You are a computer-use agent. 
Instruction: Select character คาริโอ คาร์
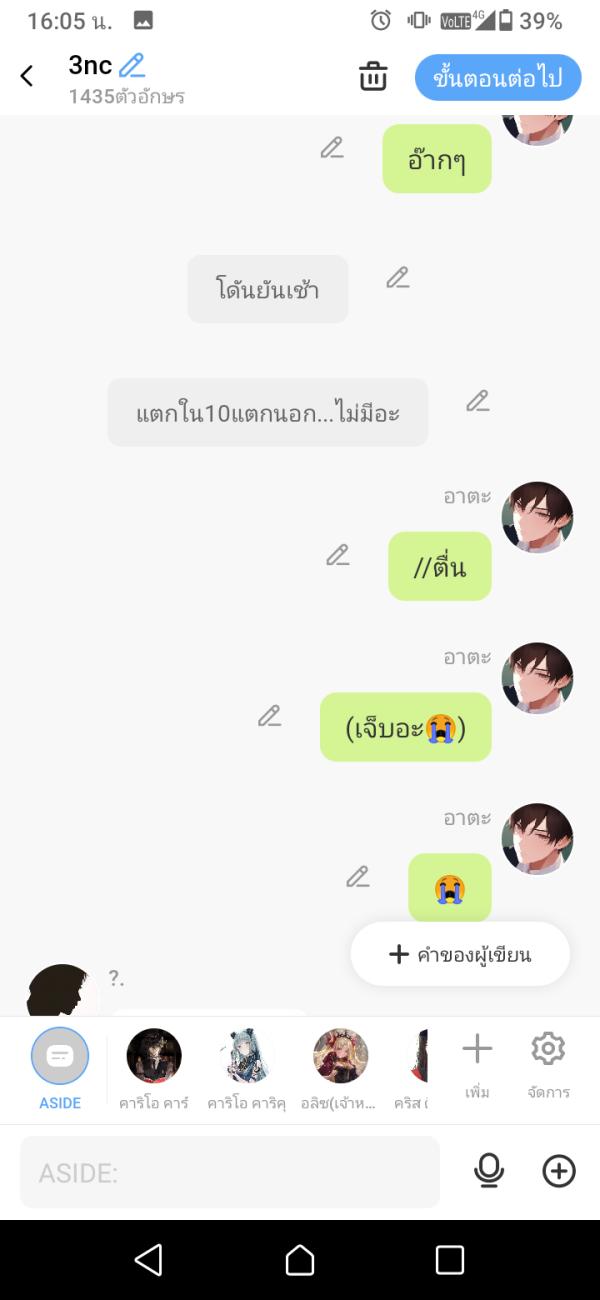(x=154, y=1056)
